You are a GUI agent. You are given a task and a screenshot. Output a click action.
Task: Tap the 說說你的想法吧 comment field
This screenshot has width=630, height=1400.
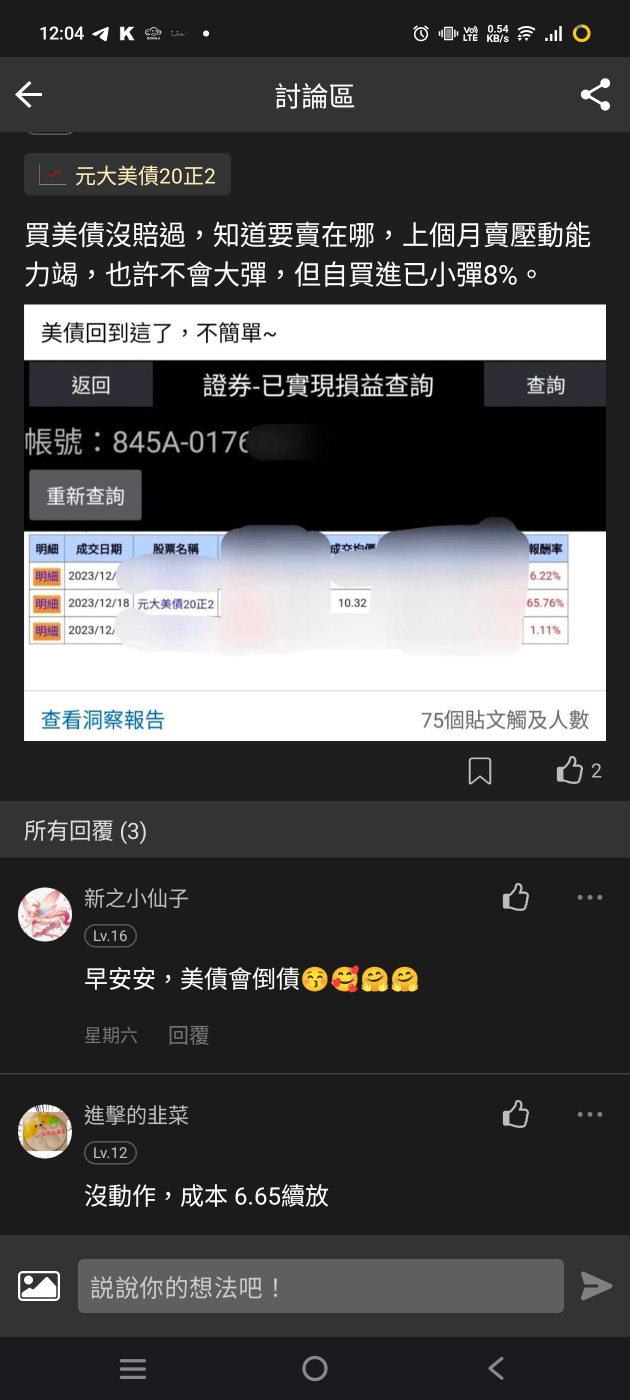click(x=320, y=1286)
